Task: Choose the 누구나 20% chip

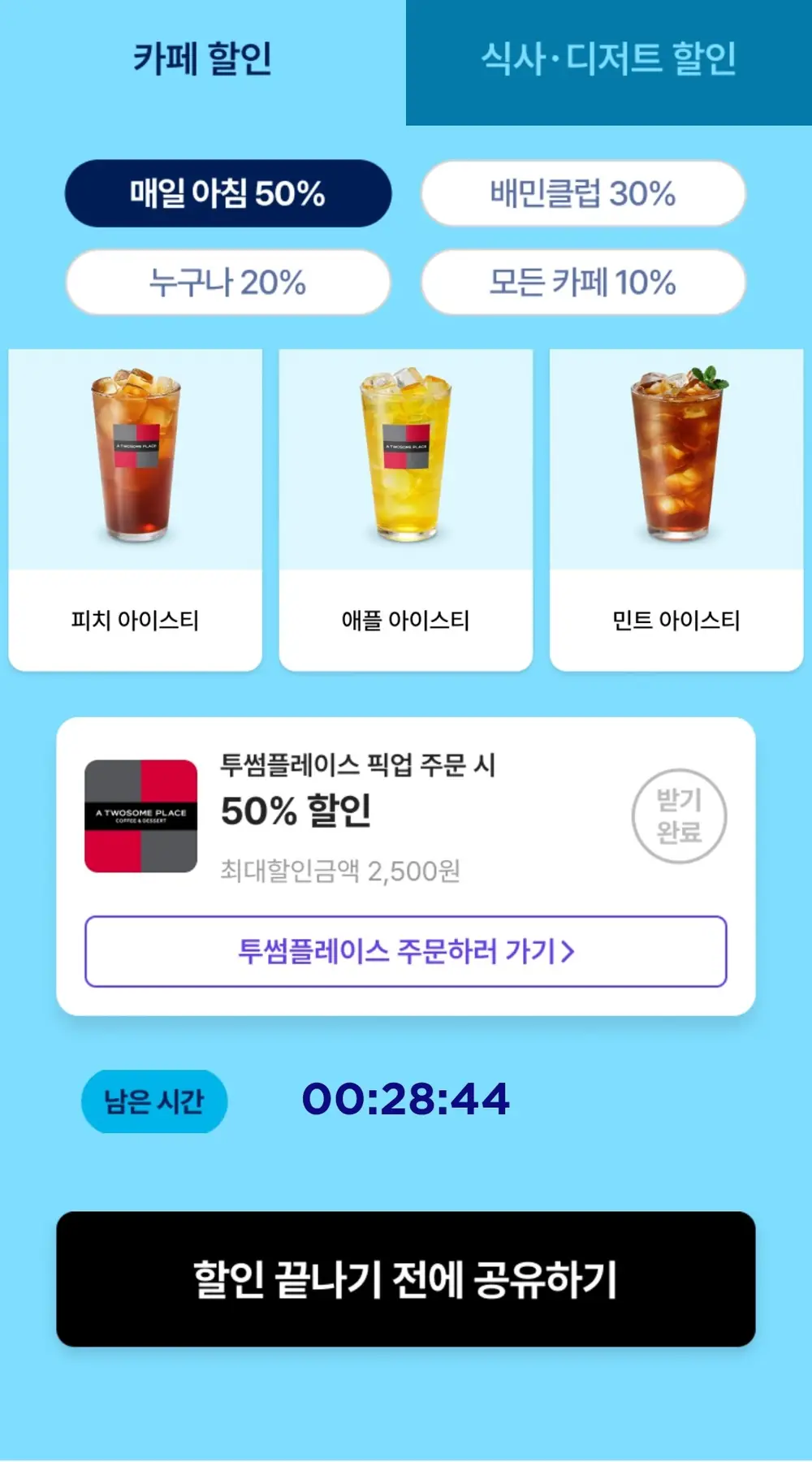Action: (x=228, y=282)
